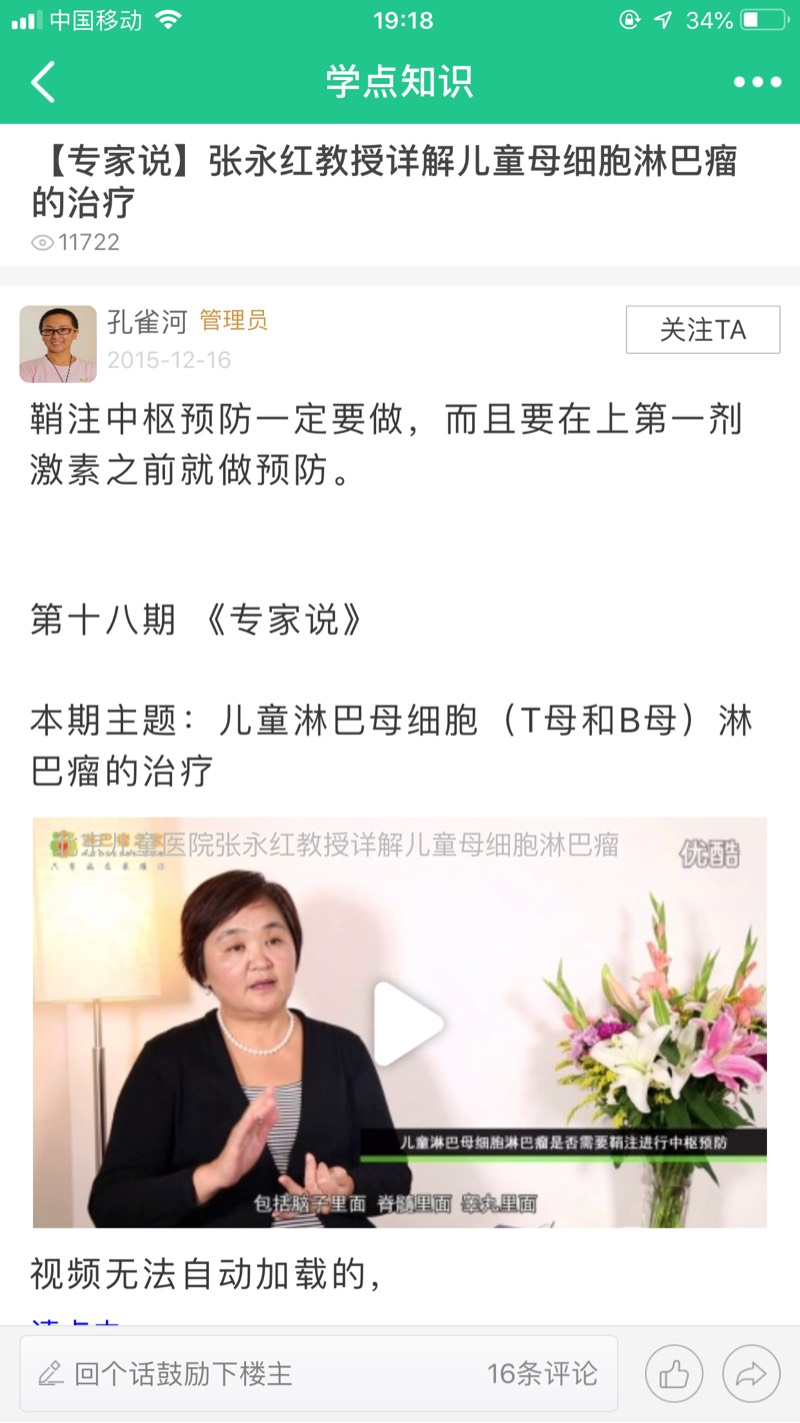Like this post with thumbs-up icon
800x1423 pixels.
tap(674, 1374)
